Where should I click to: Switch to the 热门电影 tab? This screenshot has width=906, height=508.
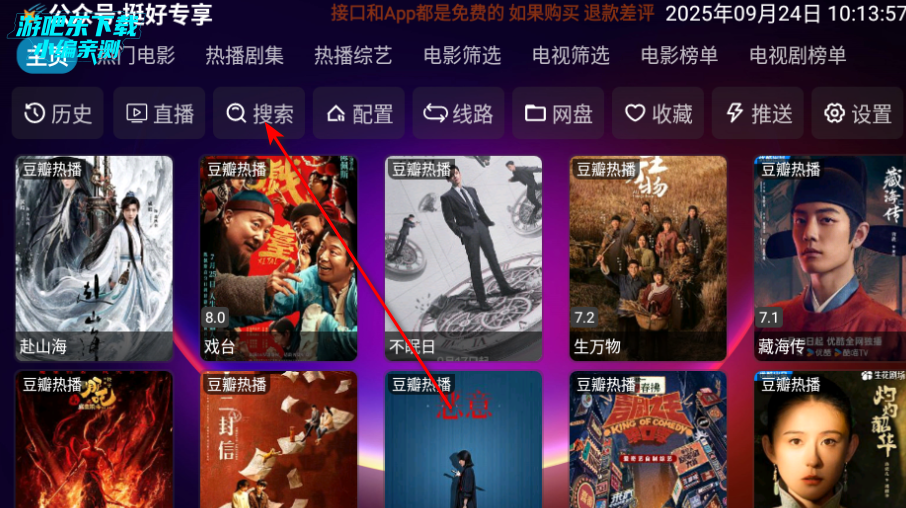(x=136, y=56)
